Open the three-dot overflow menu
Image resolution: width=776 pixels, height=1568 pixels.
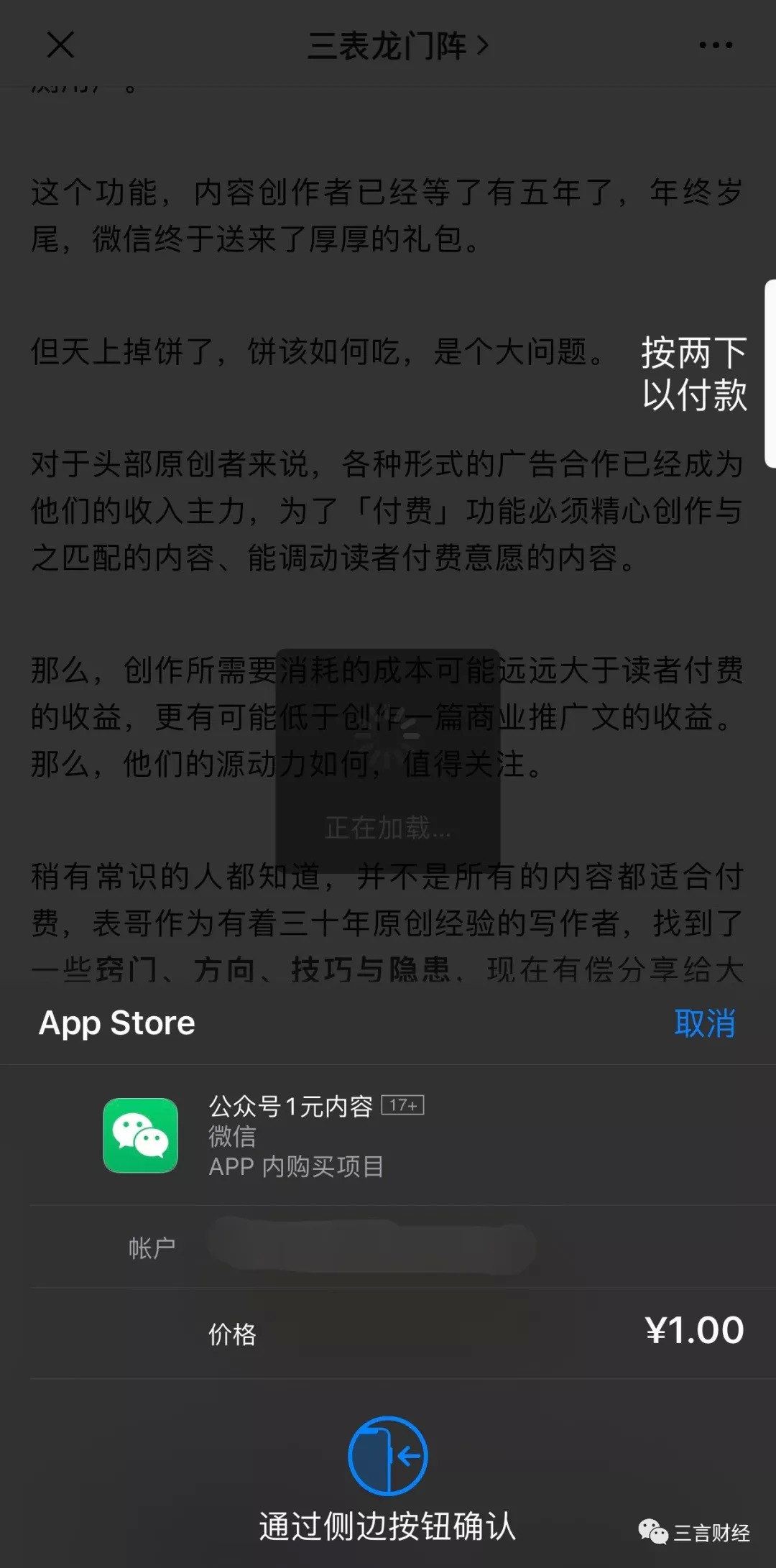click(x=716, y=45)
